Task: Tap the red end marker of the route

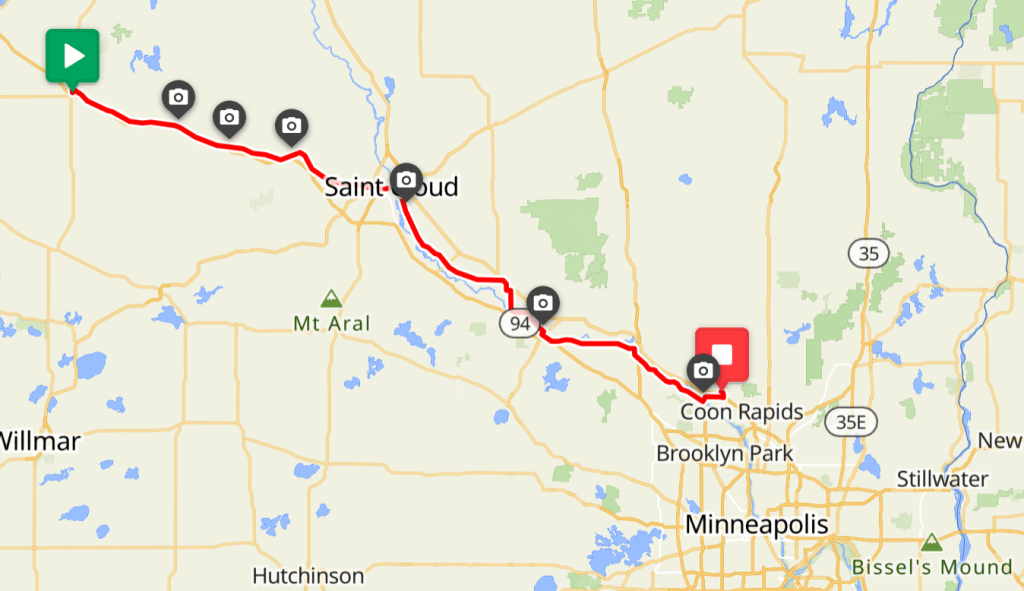Action: (722, 355)
